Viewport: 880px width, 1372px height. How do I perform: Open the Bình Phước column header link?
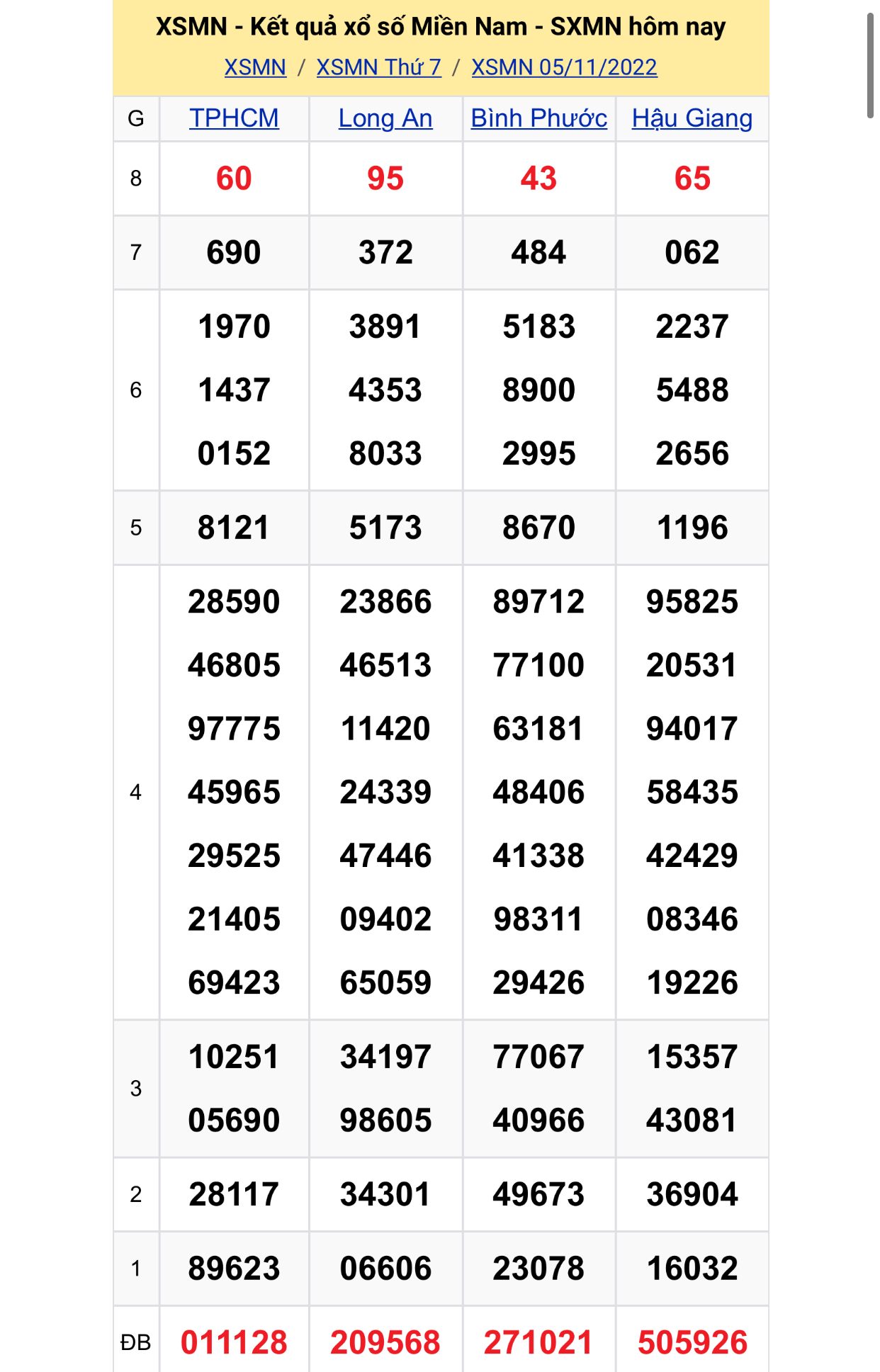(x=539, y=119)
